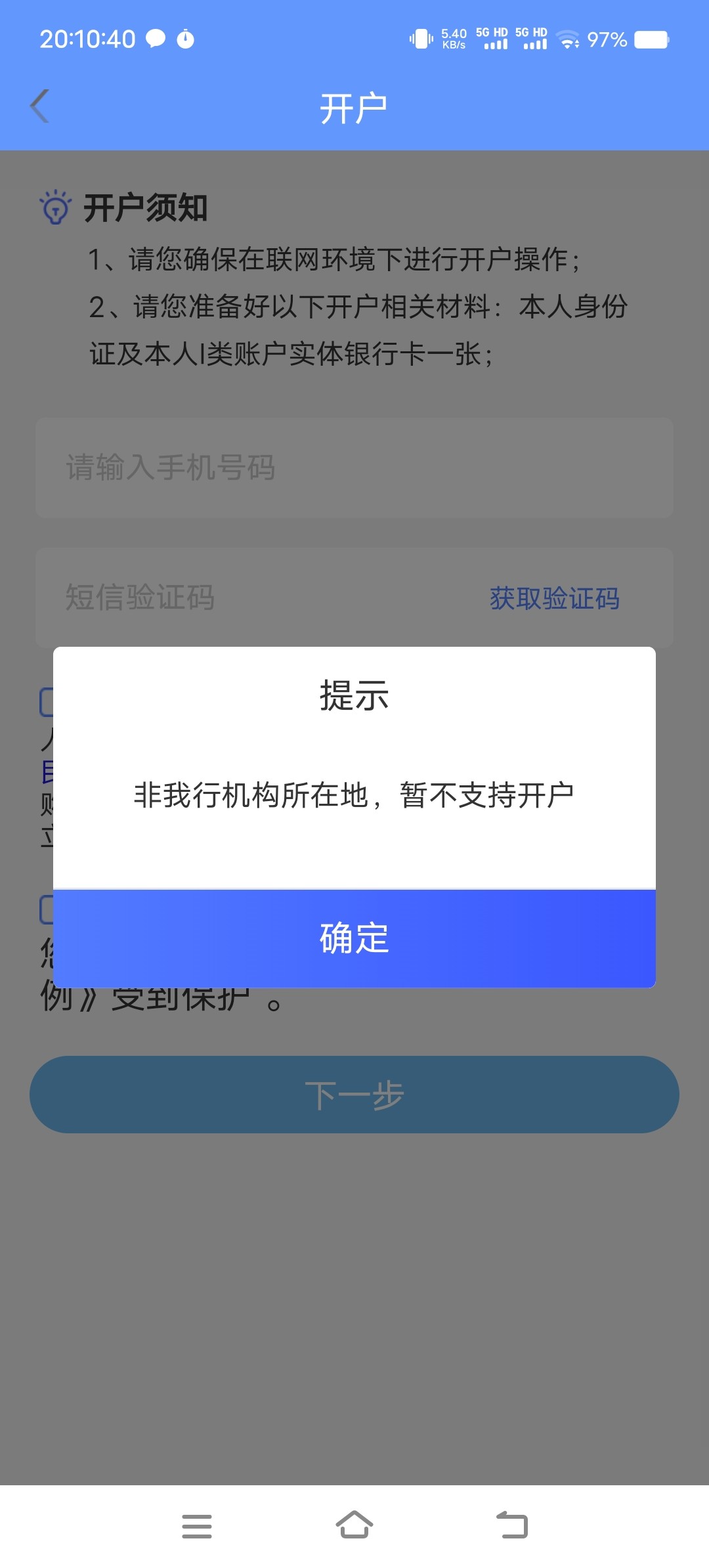This screenshot has width=709, height=1568.
Task: Tap the 下一步 button
Action: point(354,1095)
